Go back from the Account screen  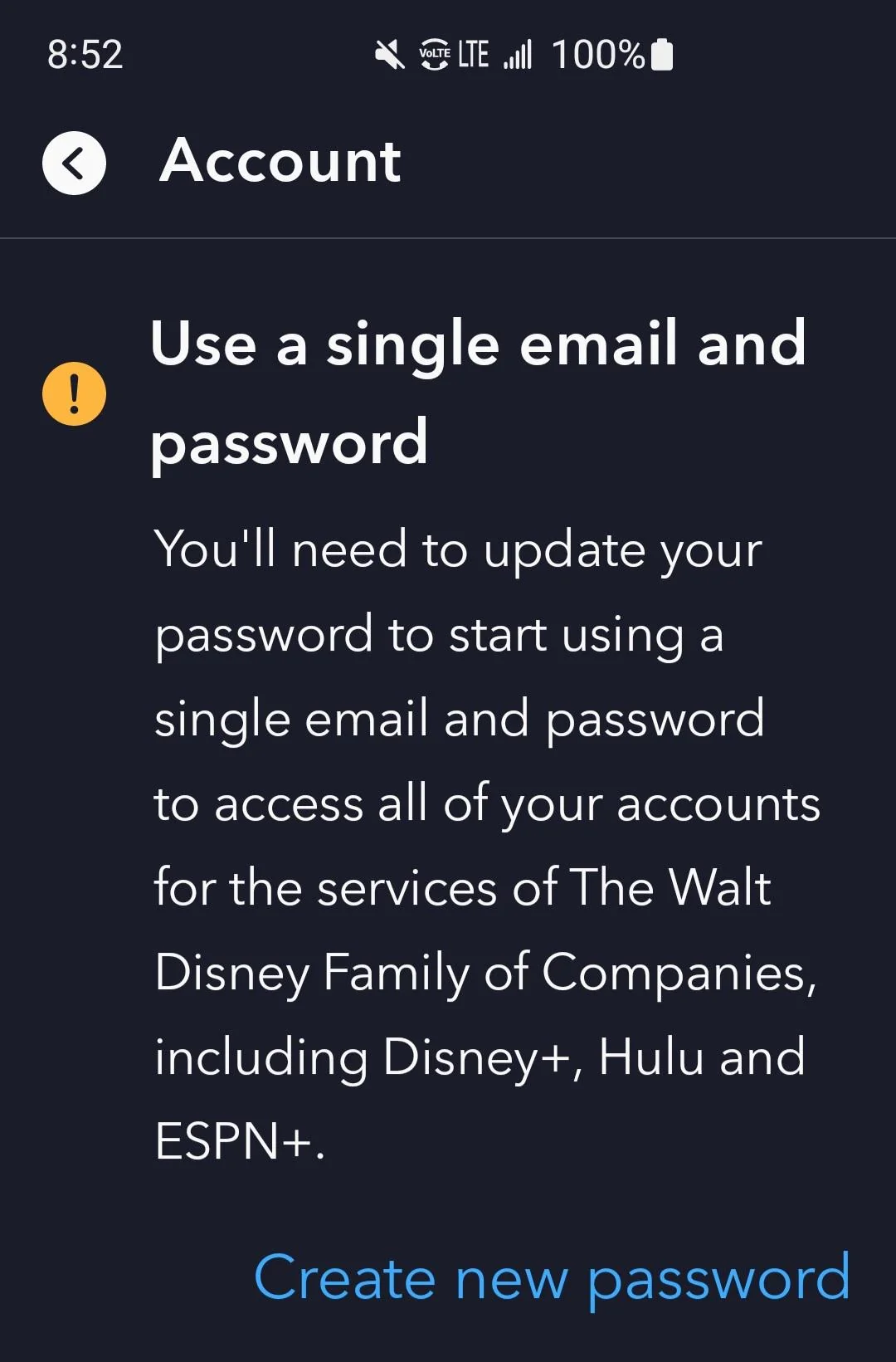coord(74,163)
